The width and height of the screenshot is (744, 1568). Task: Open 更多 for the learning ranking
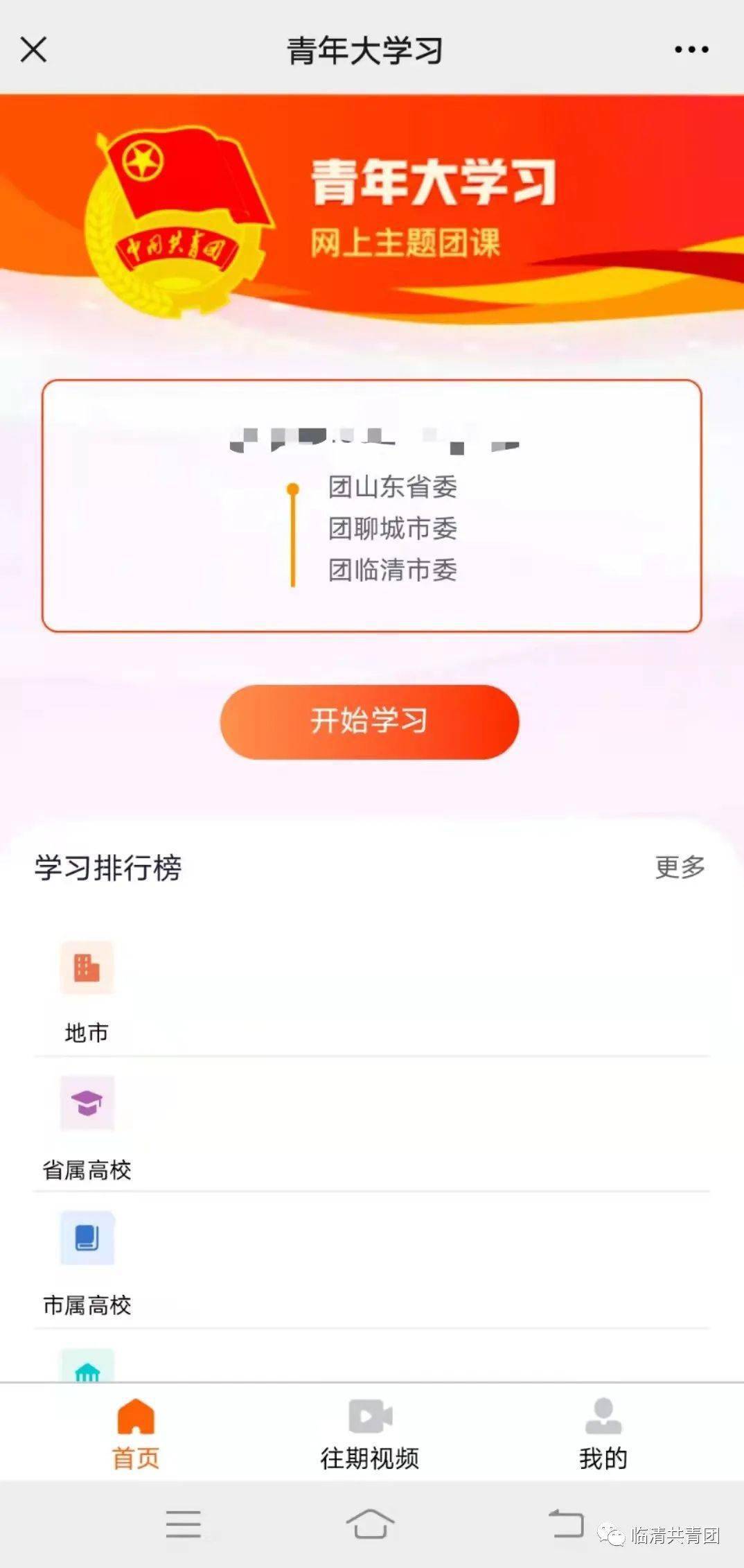point(680,866)
